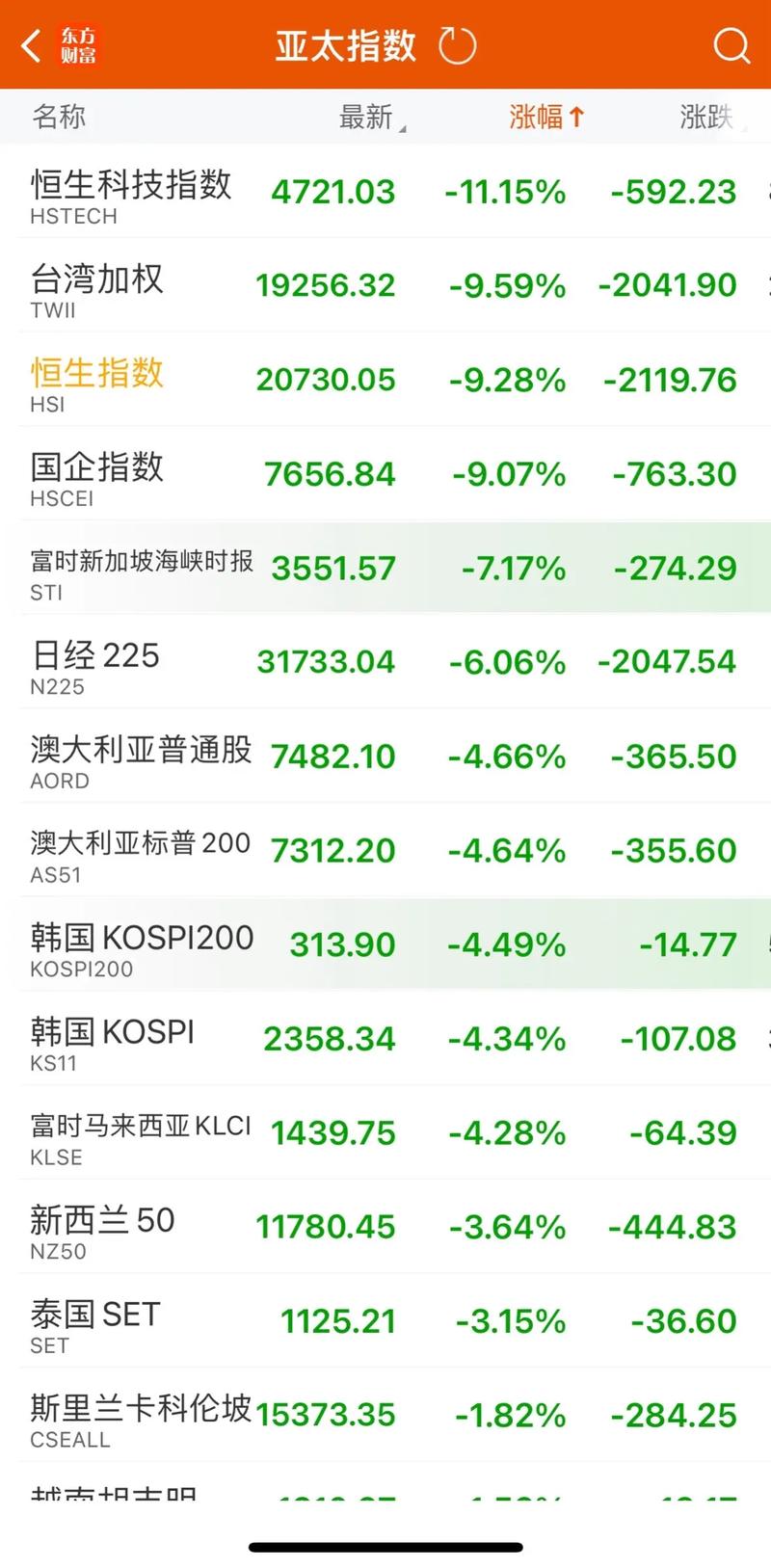This screenshot has height=1568, width=771.
Task: Open the 日经225 N225 index
Action: point(289,661)
